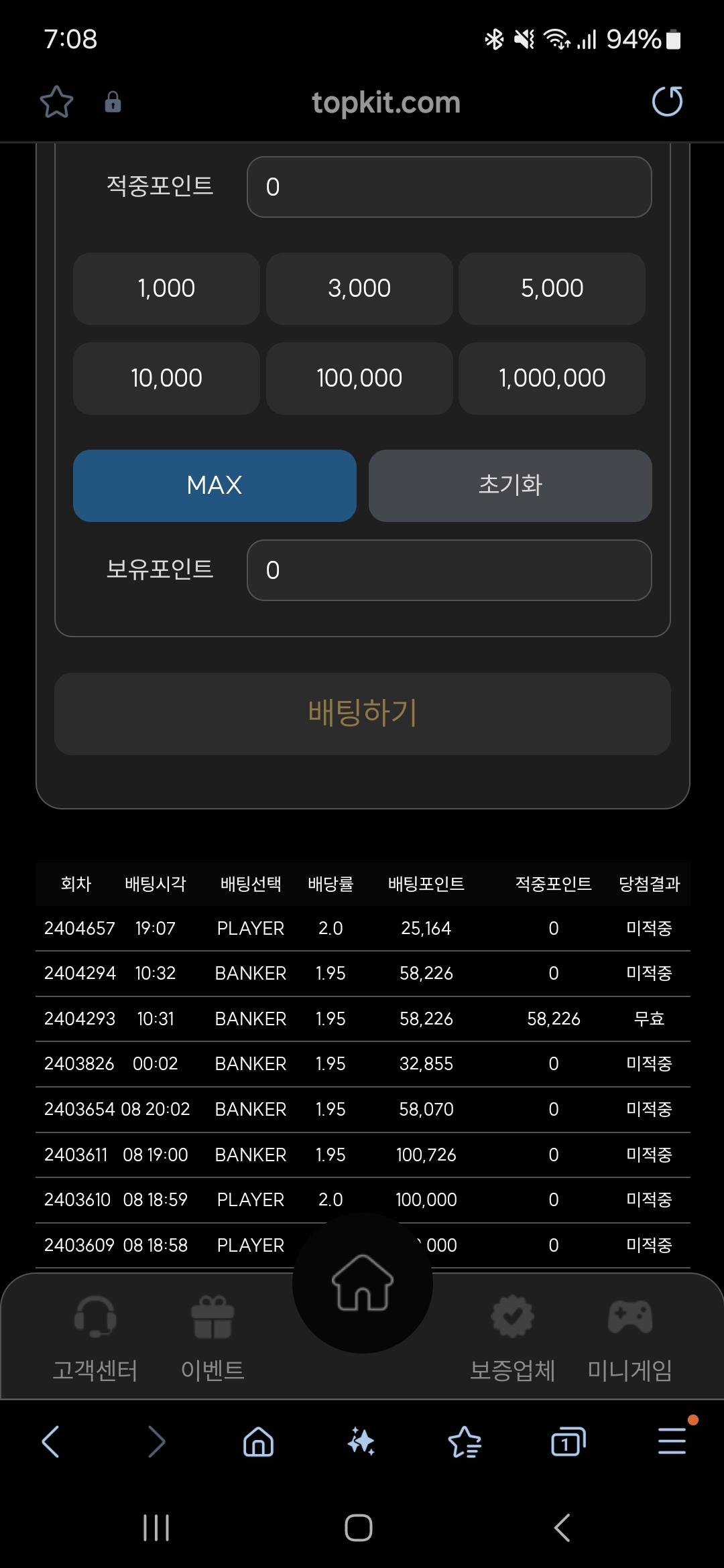Open the browser menu with three lines

pyautogui.click(x=672, y=1441)
